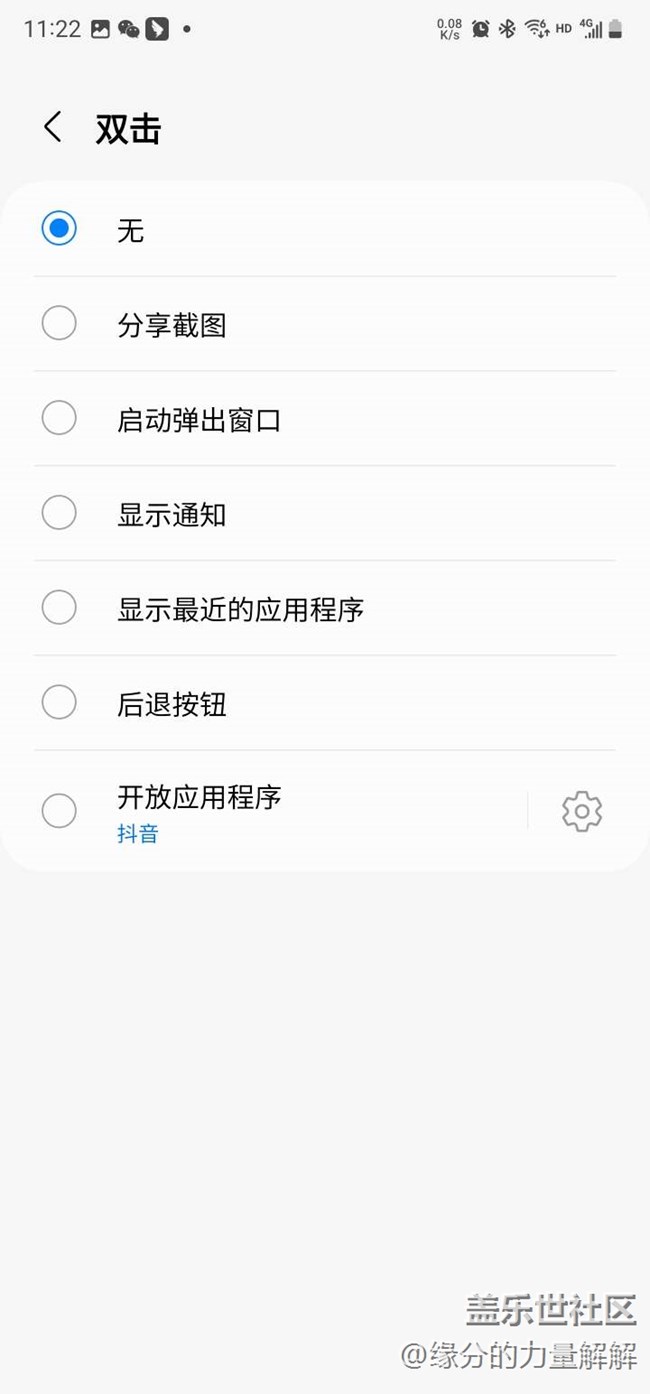Open the gear settings for 开放应用程序
Image resolution: width=650 pixels, height=1394 pixels.
pos(582,811)
